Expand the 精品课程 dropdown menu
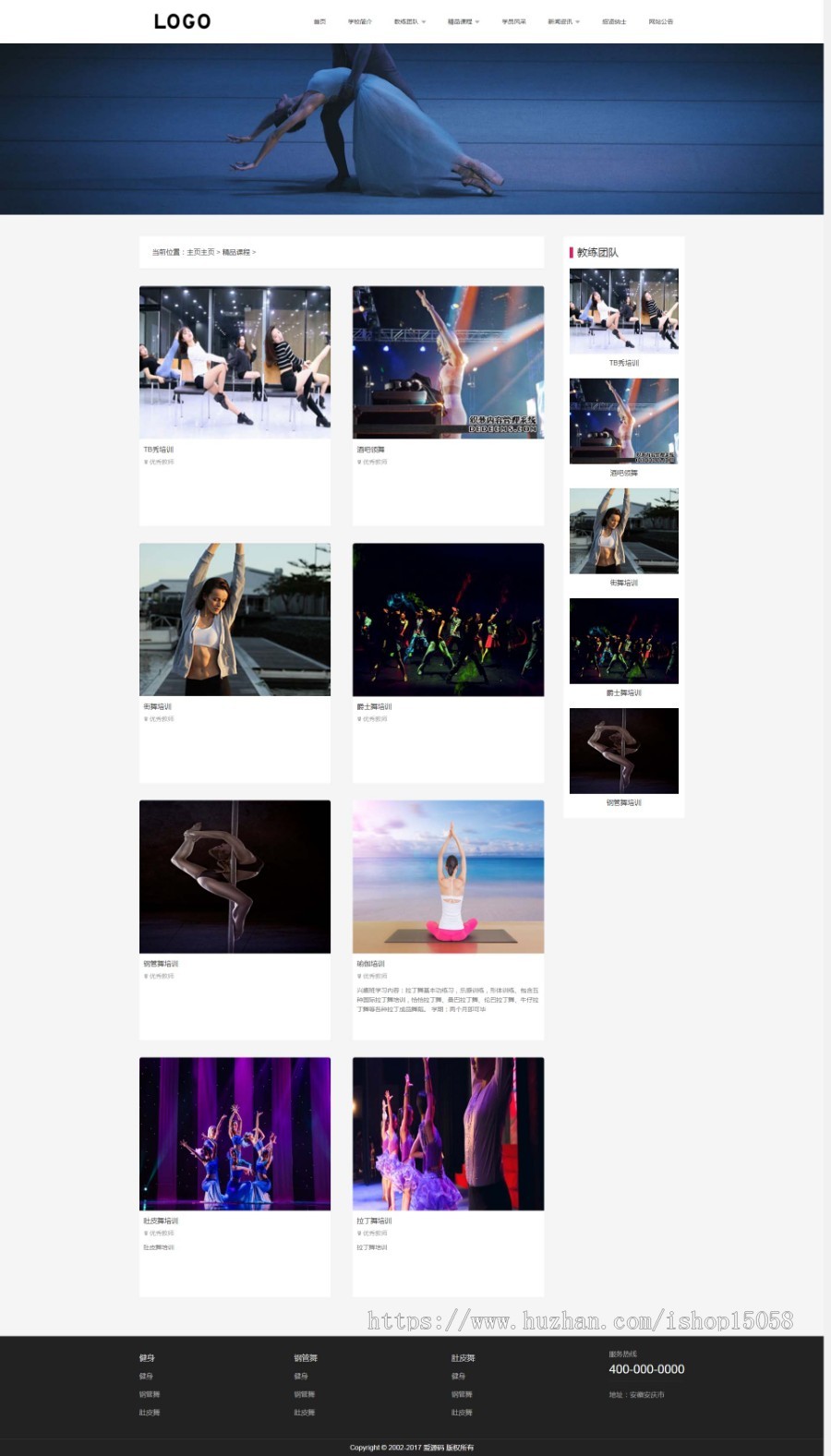831x1456 pixels. (x=463, y=21)
